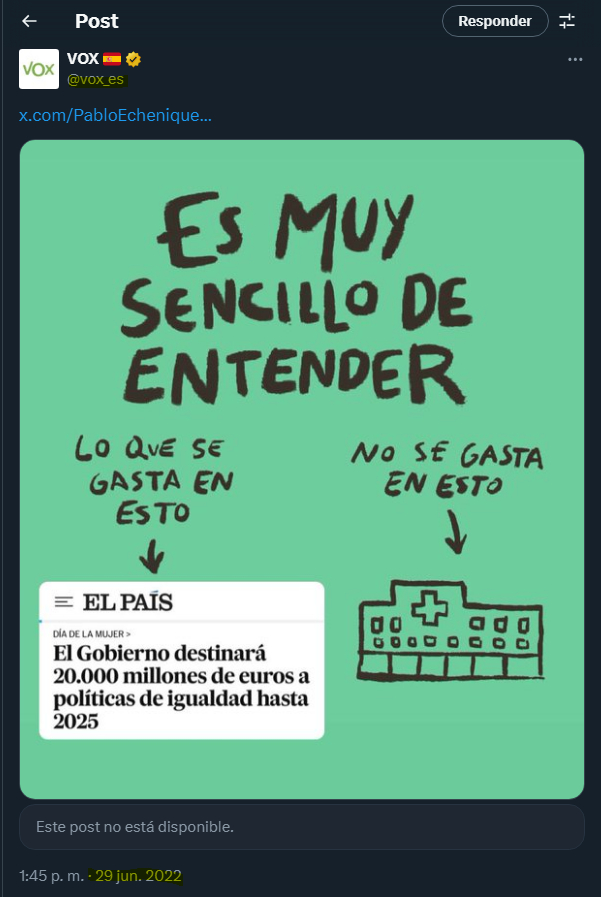Open the reply sorting options icon

[567, 21]
